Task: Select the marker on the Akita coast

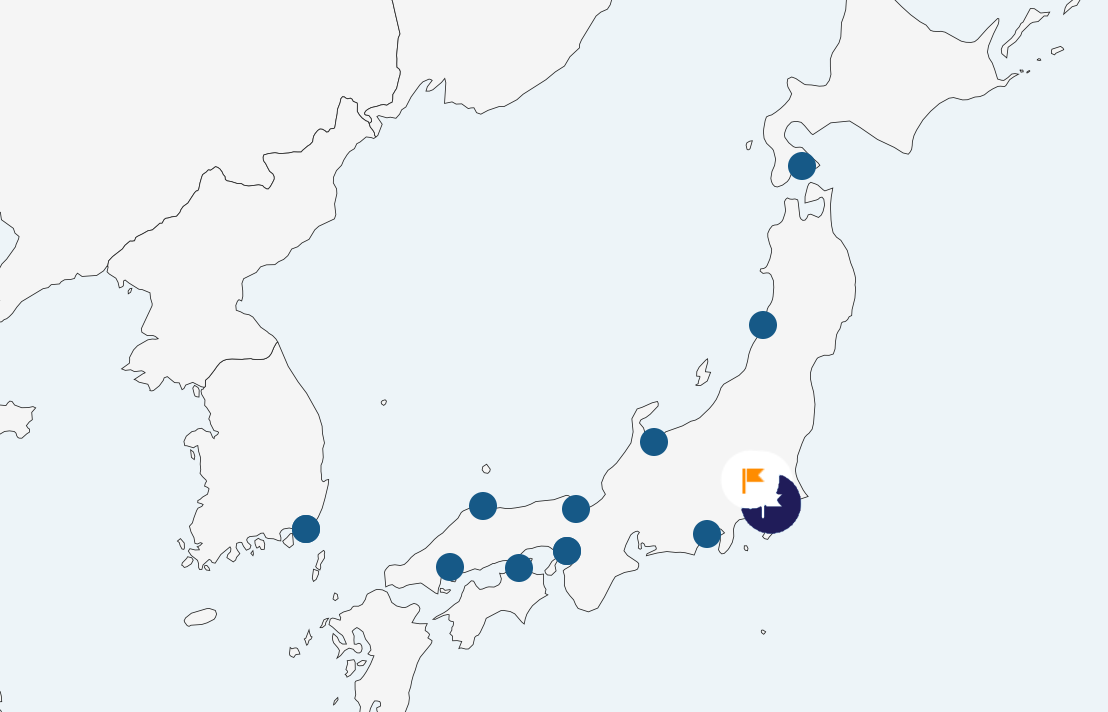Action: [763, 325]
